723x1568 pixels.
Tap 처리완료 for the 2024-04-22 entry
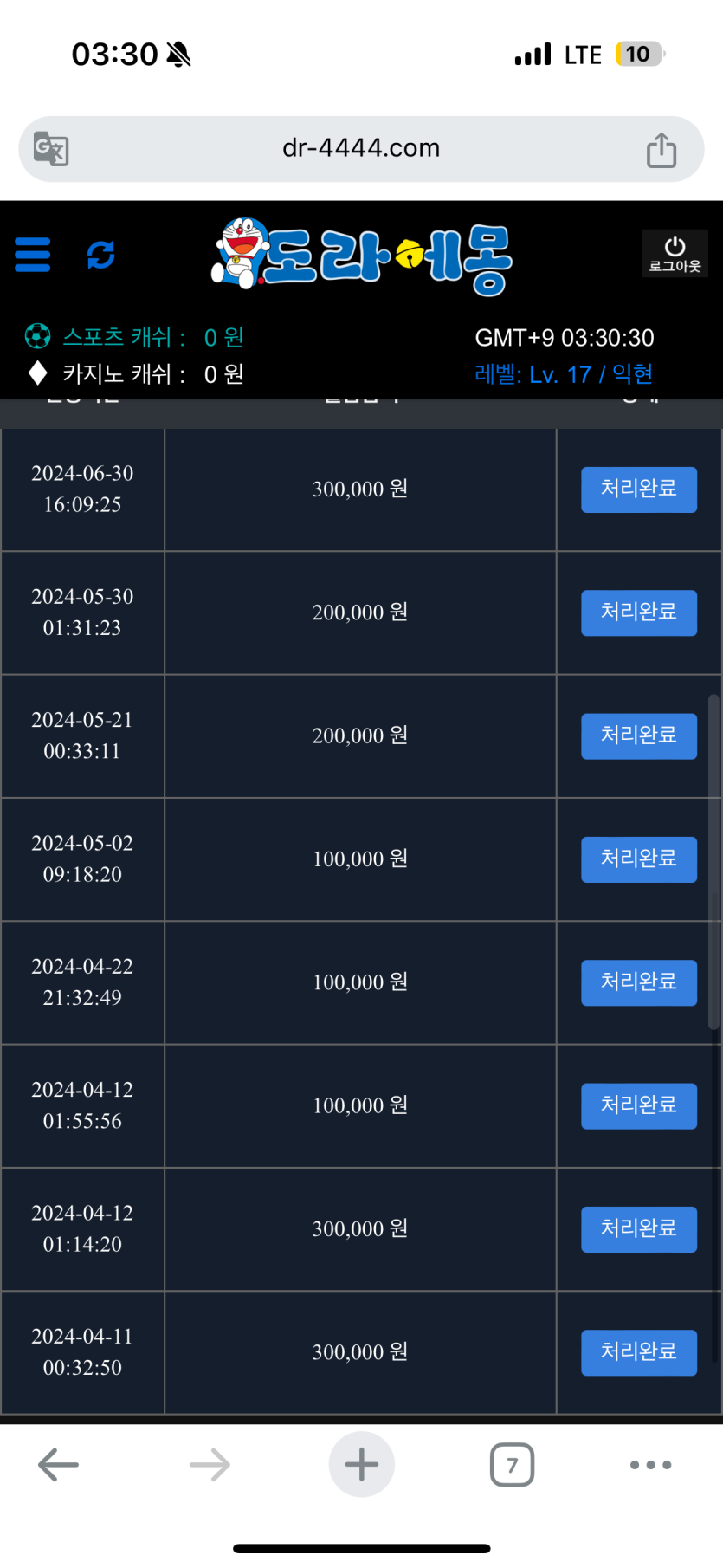638,982
